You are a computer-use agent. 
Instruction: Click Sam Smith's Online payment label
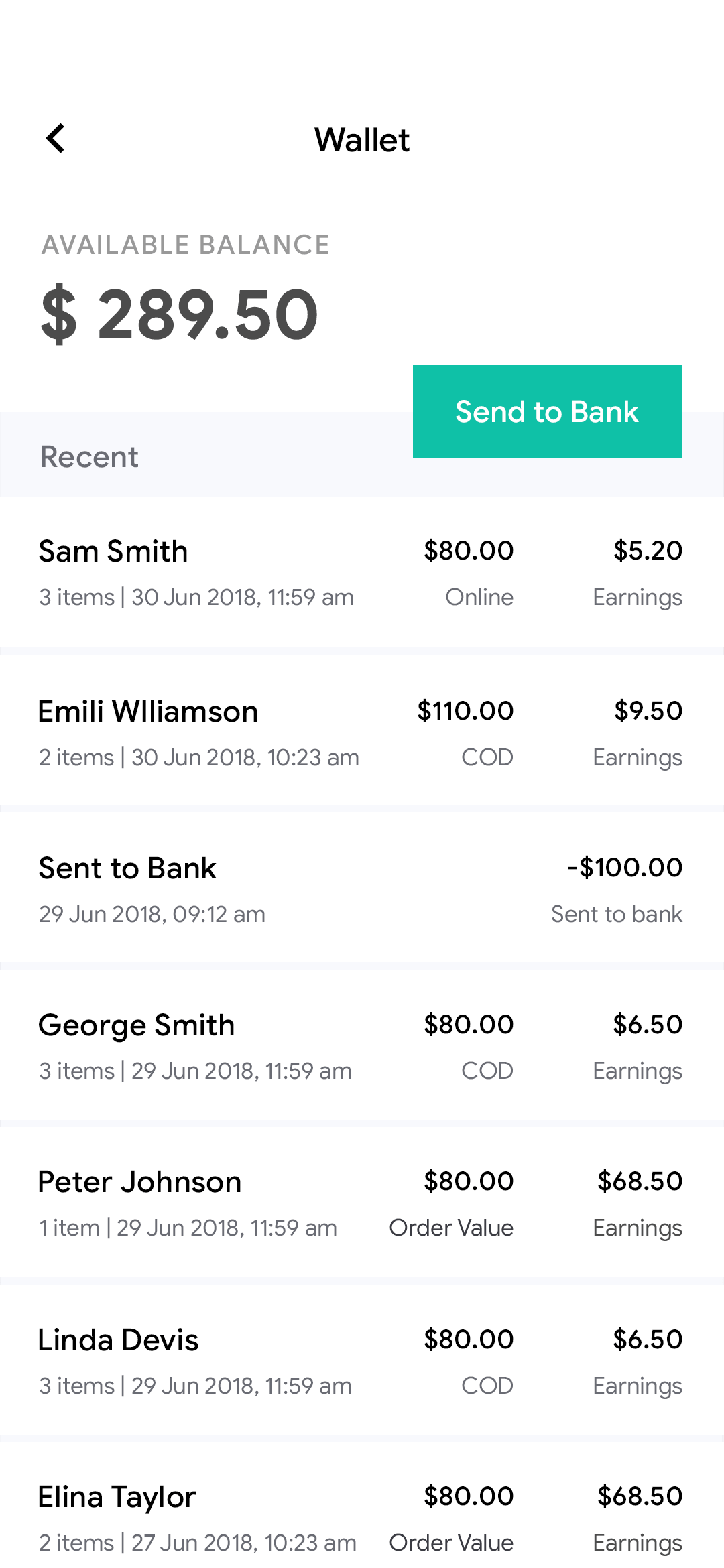tap(479, 597)
